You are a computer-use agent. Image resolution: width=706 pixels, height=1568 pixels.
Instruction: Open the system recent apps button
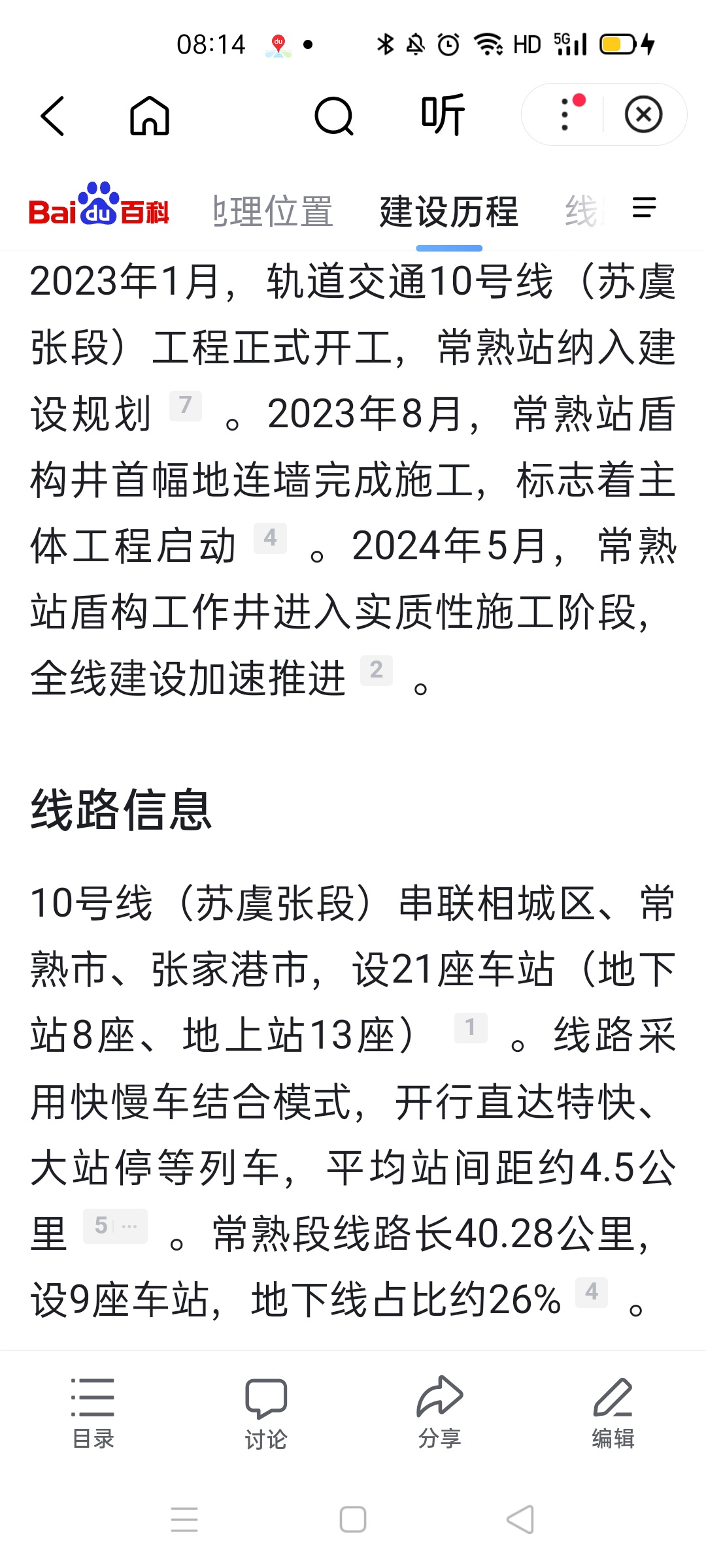(184, 1519)
